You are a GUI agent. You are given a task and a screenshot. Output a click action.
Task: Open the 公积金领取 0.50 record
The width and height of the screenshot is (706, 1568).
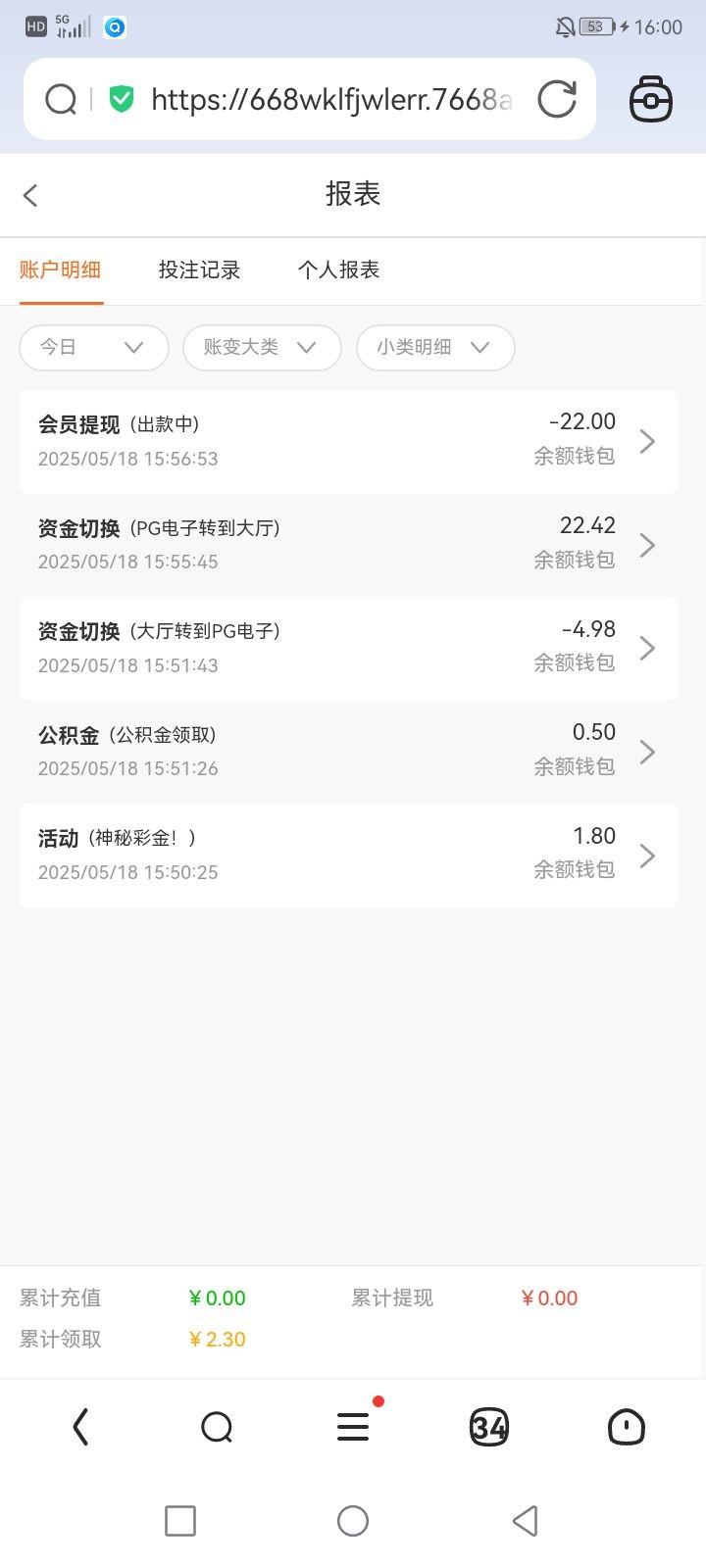348,752
